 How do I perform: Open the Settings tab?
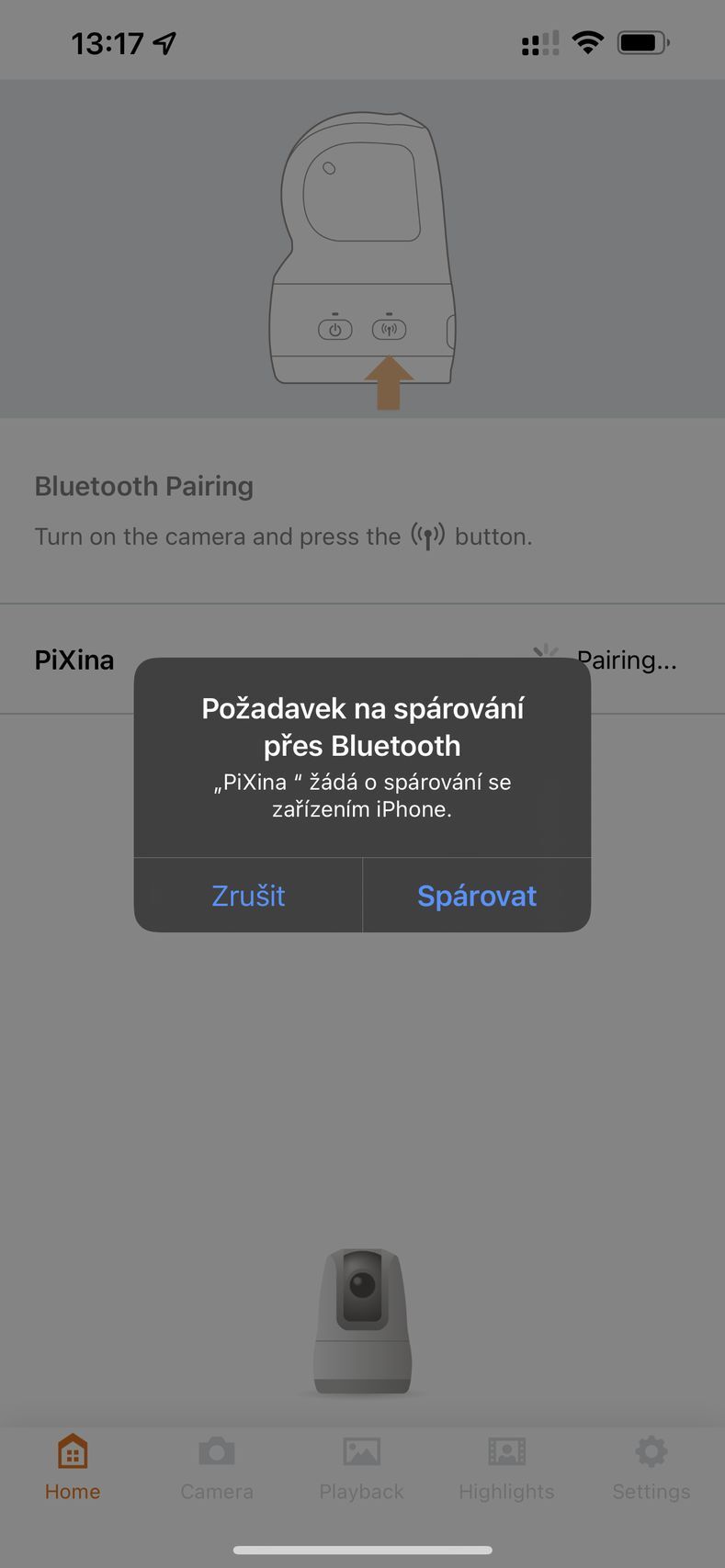click(x=651, y=1469)
